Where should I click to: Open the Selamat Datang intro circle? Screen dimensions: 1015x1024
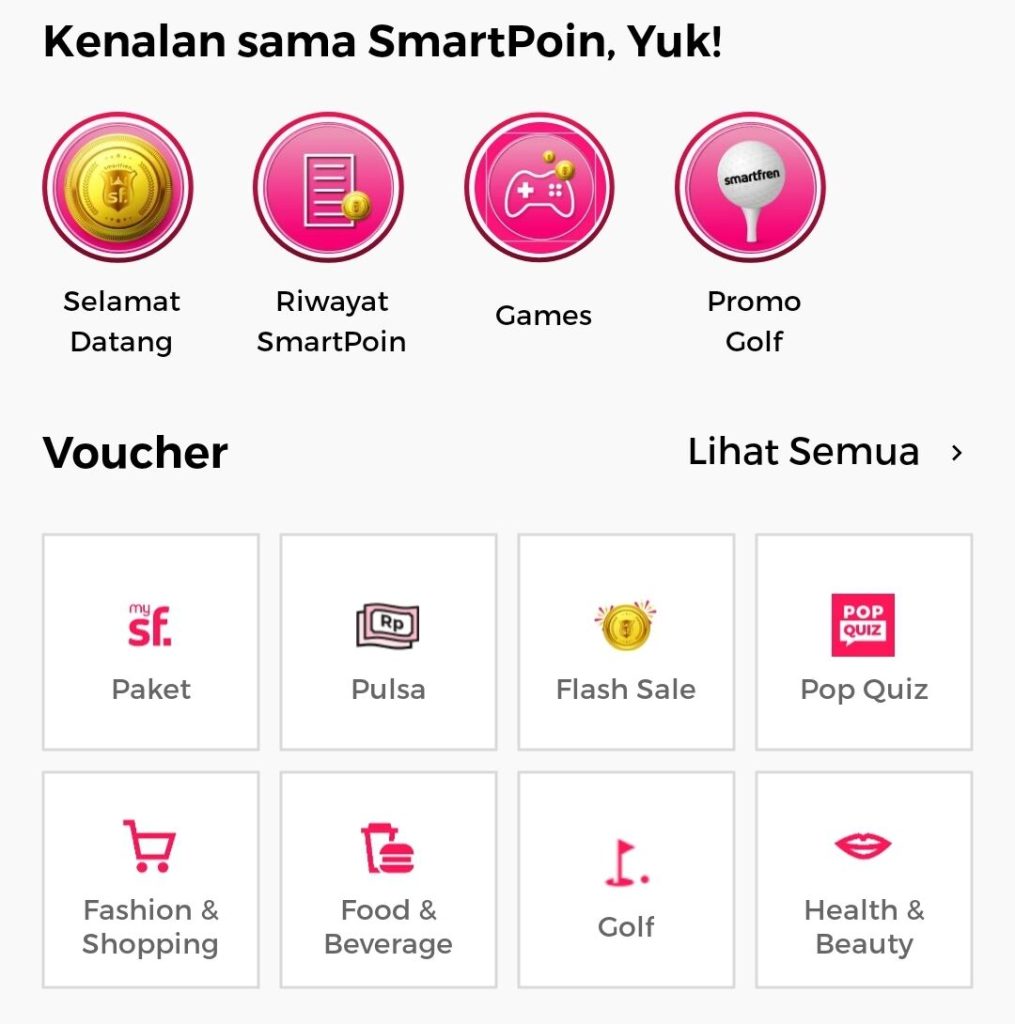118,188
